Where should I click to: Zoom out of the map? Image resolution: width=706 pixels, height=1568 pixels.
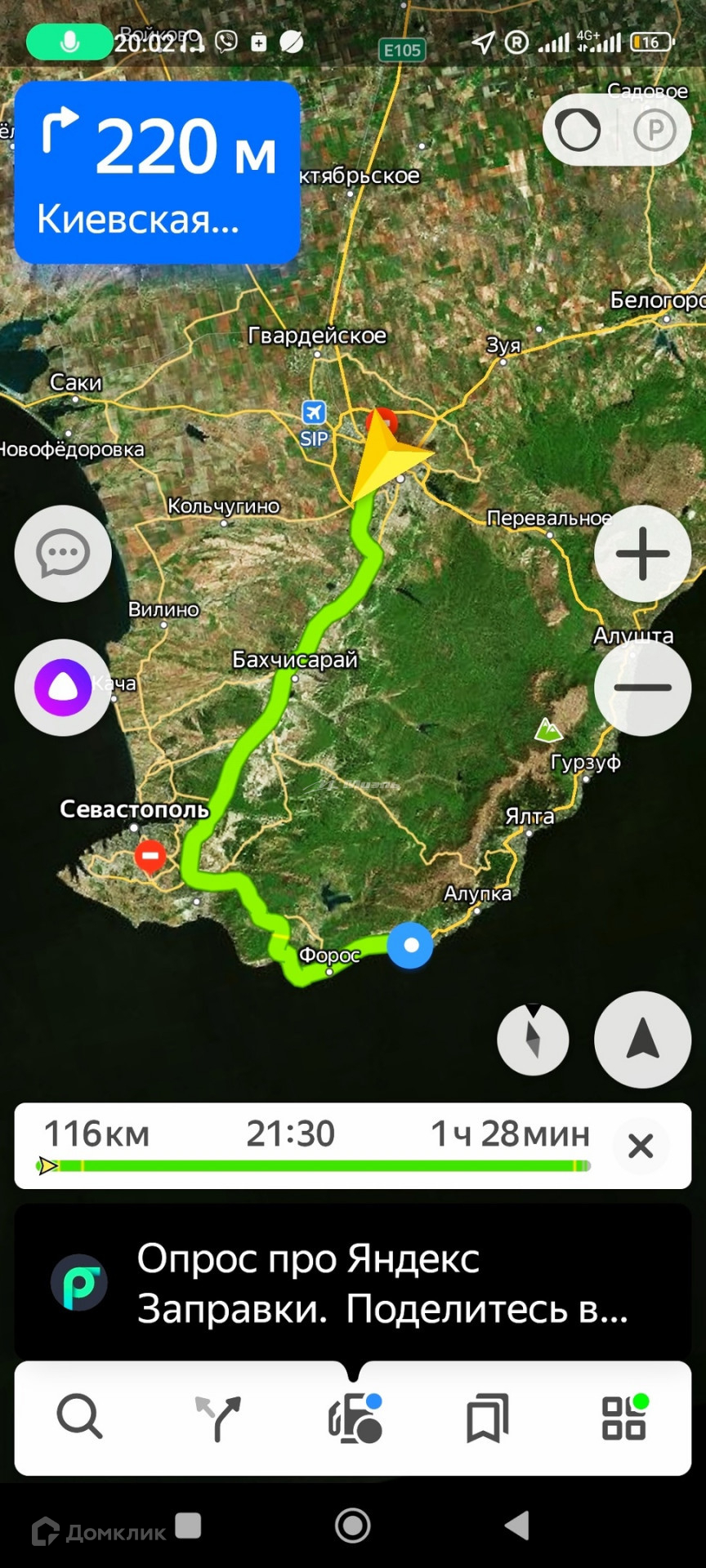point(643,688)
